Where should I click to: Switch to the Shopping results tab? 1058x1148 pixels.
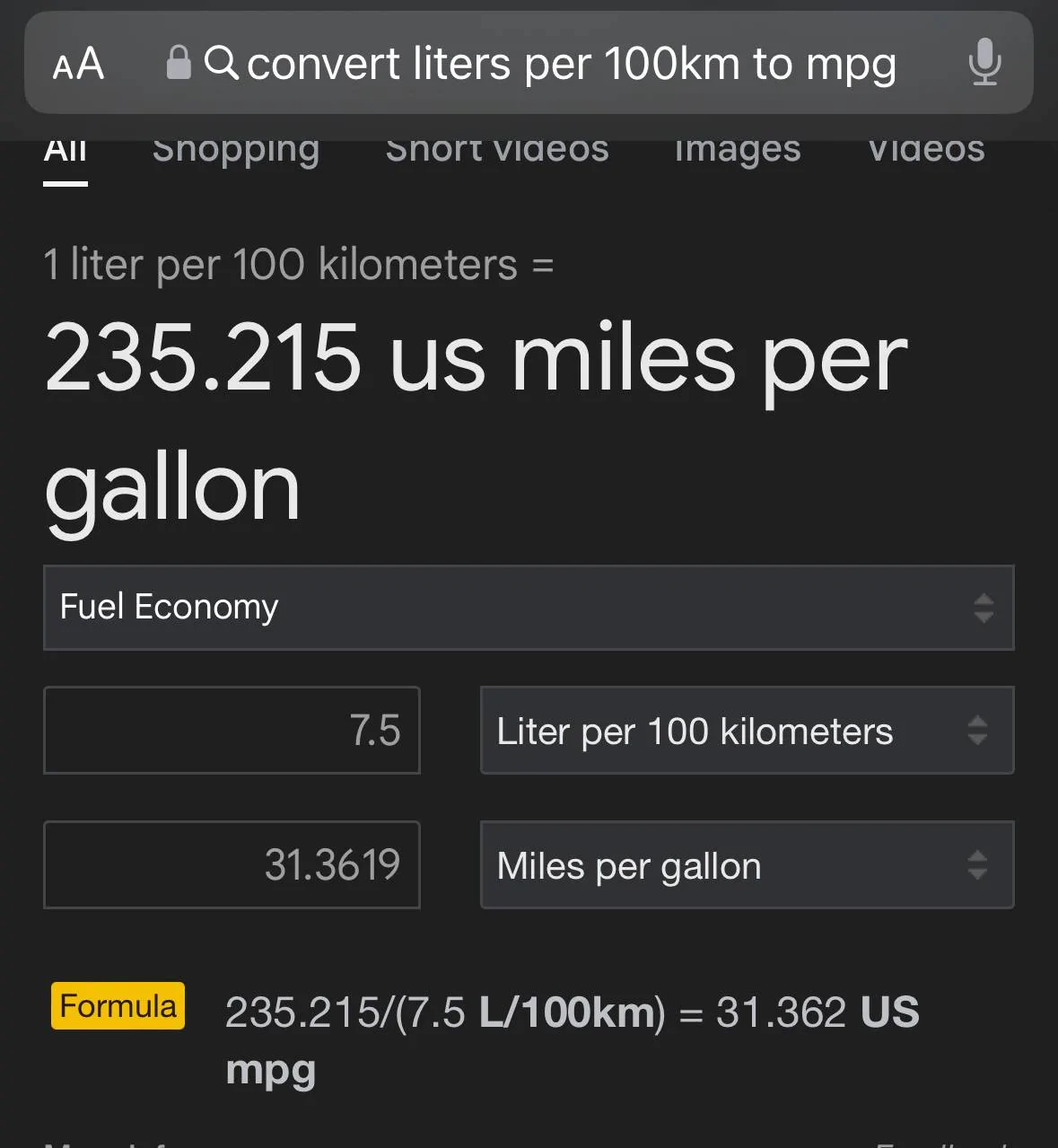point(236,149)
